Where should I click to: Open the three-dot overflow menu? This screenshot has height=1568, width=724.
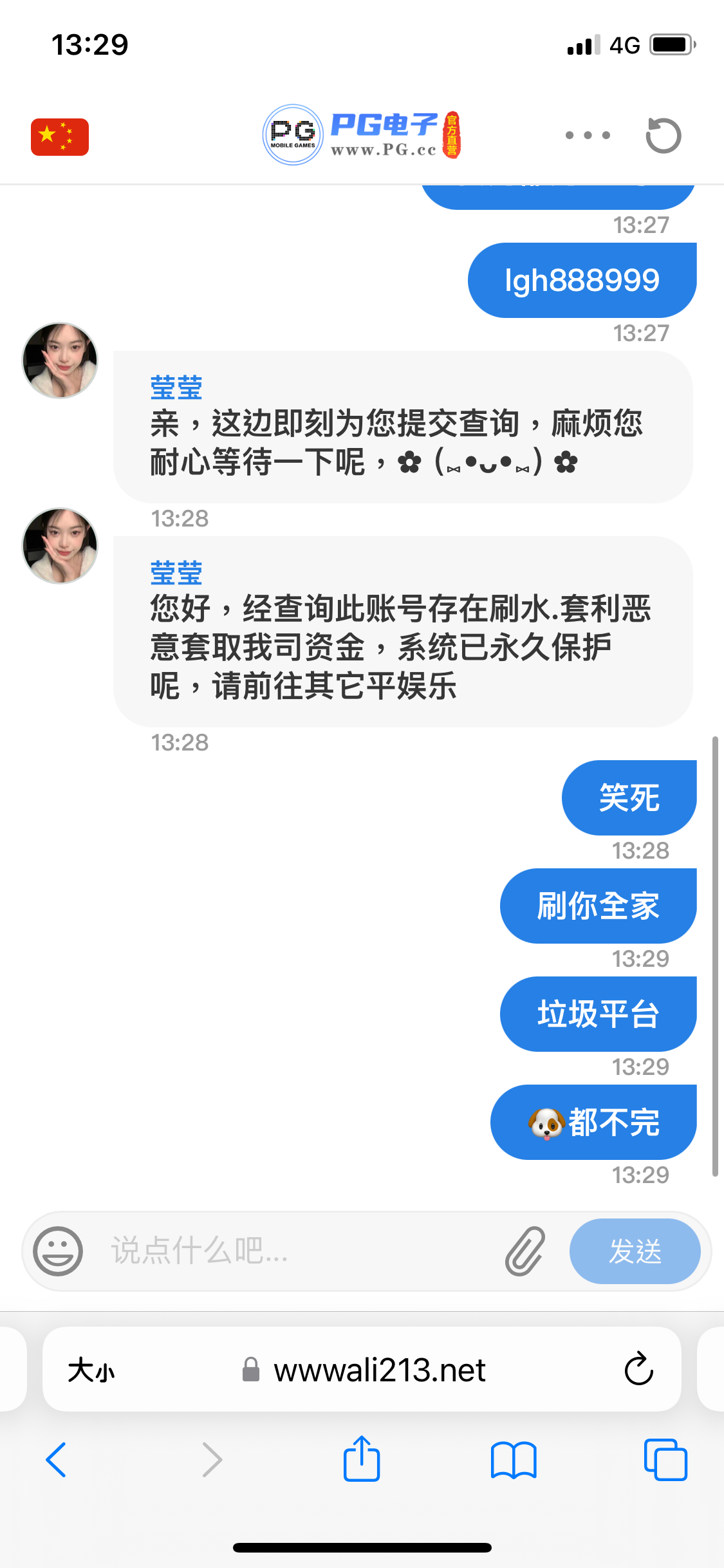click(588, 135)
